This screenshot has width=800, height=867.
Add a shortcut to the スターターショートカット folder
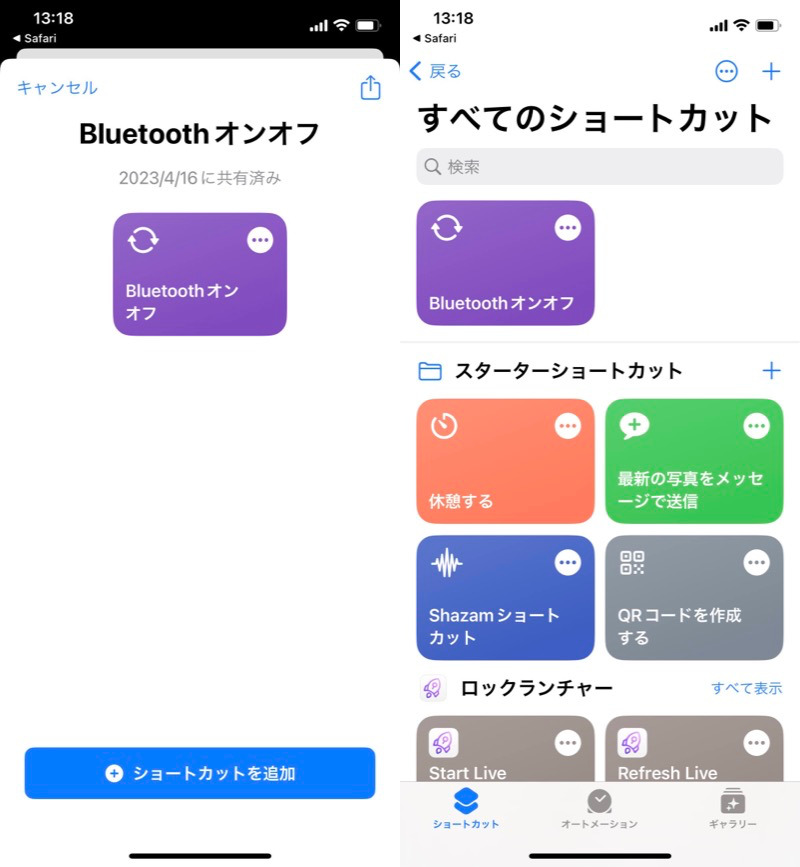point(771,371)
